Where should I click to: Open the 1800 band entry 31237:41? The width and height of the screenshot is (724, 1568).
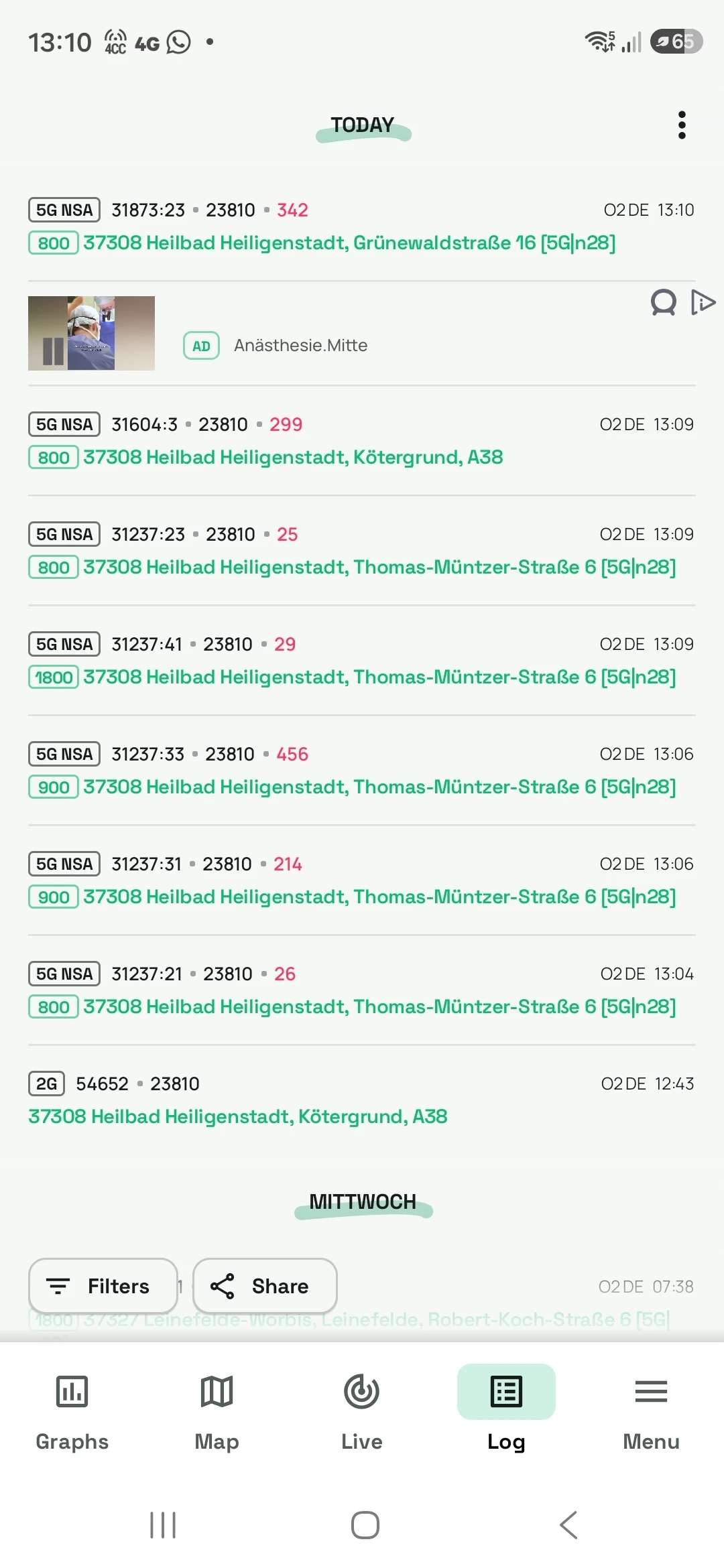[362, 661]
